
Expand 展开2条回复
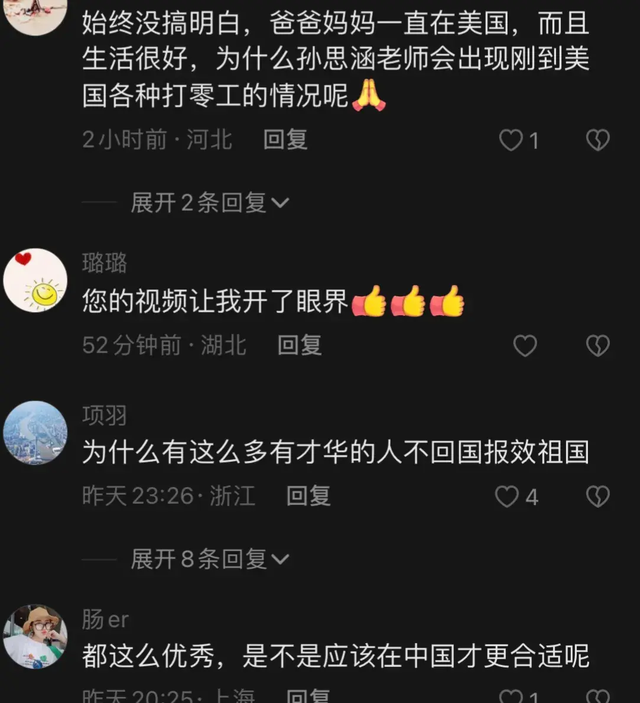coord(210,203)
